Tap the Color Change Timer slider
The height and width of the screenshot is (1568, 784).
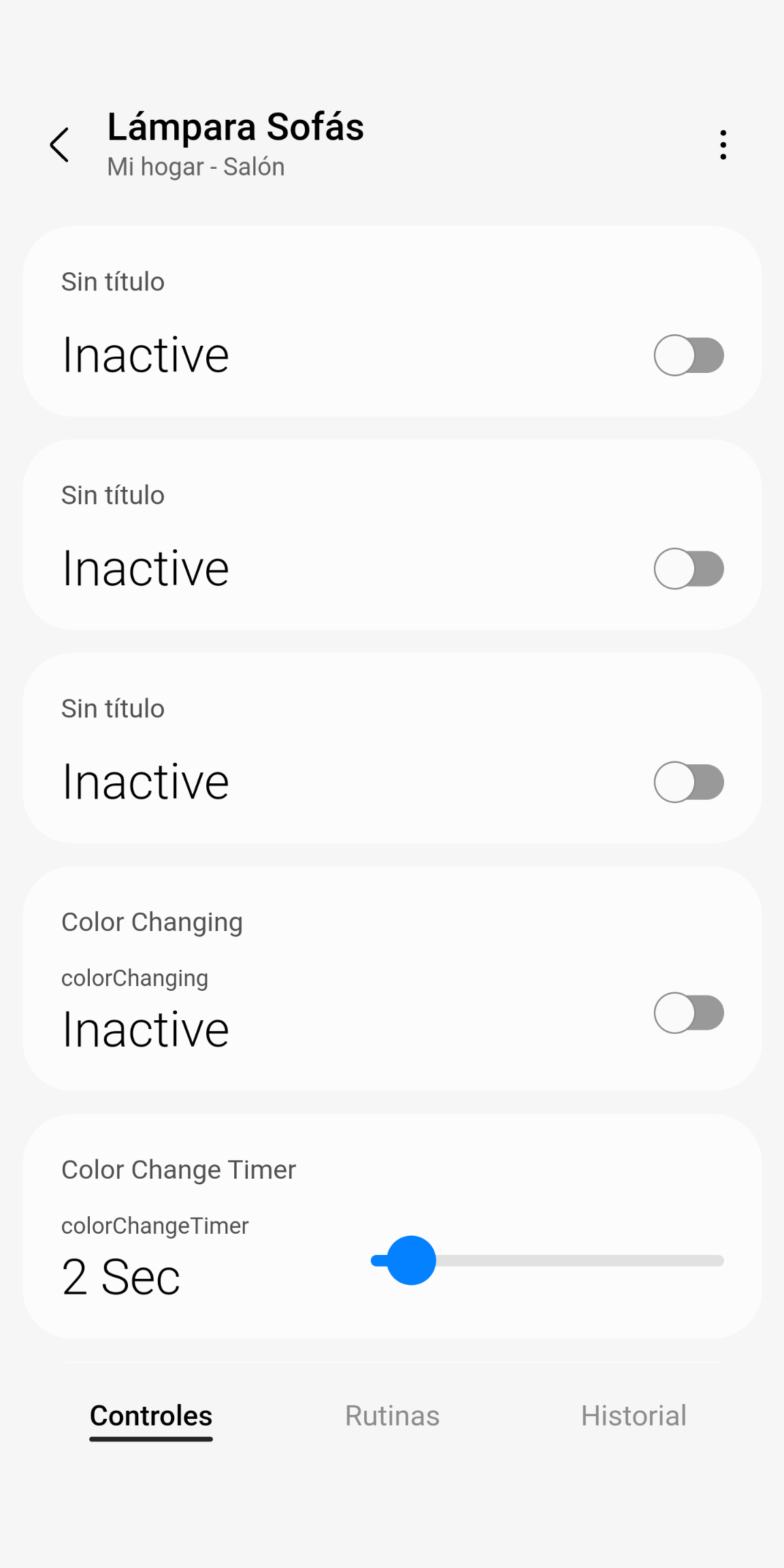point(546,1261)
